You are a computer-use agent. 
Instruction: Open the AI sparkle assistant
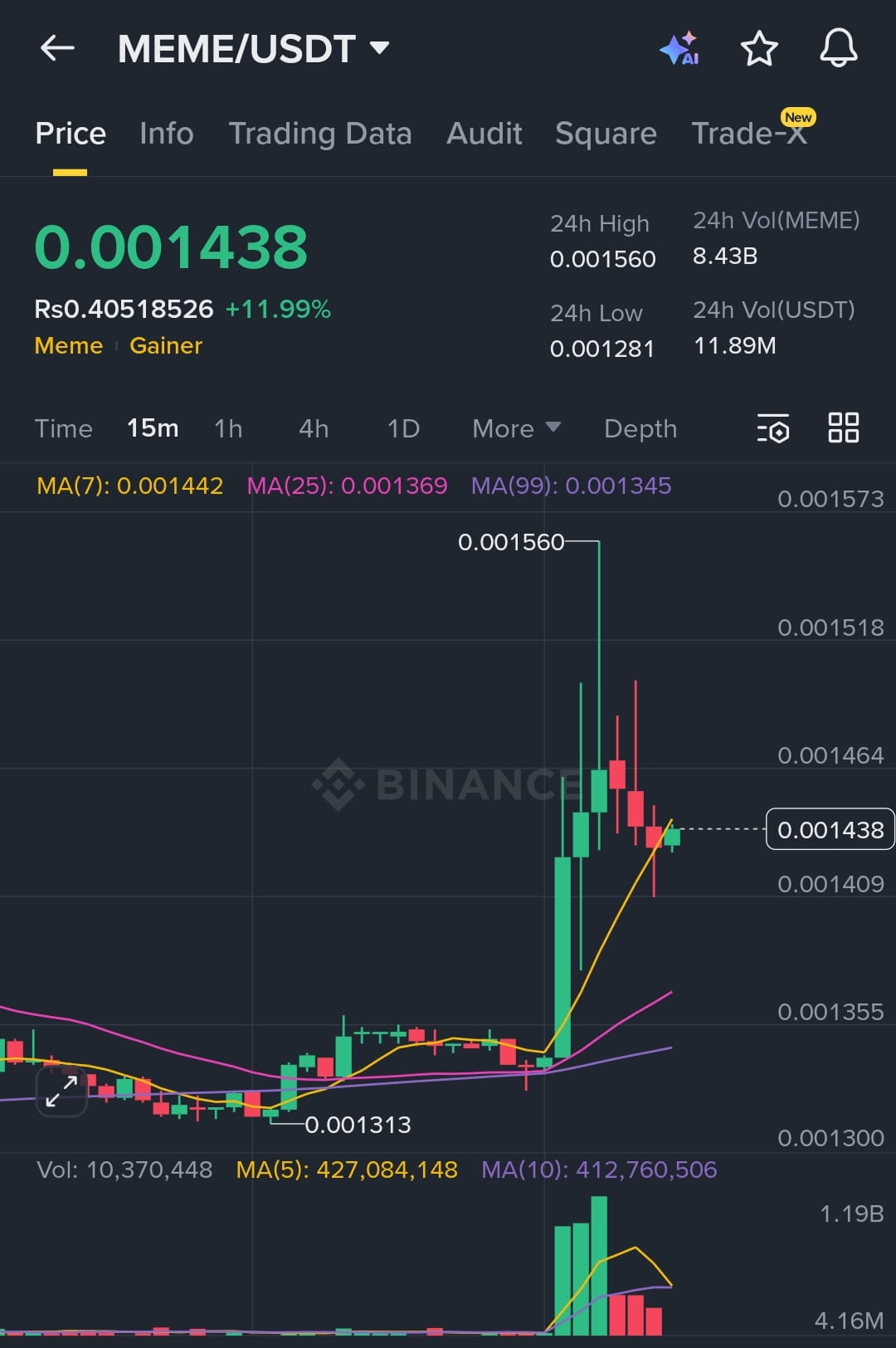679,49
